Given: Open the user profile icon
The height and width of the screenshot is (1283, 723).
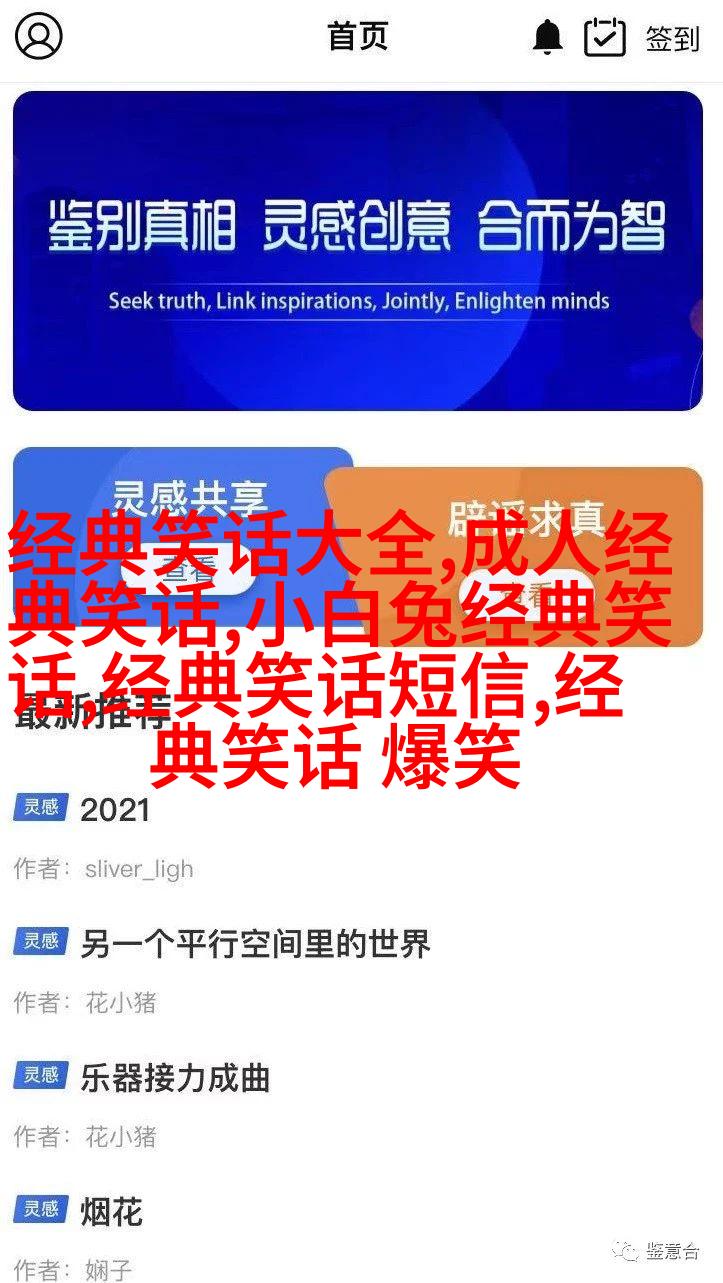Looking at the screenshot, I should tap(39, 37).
